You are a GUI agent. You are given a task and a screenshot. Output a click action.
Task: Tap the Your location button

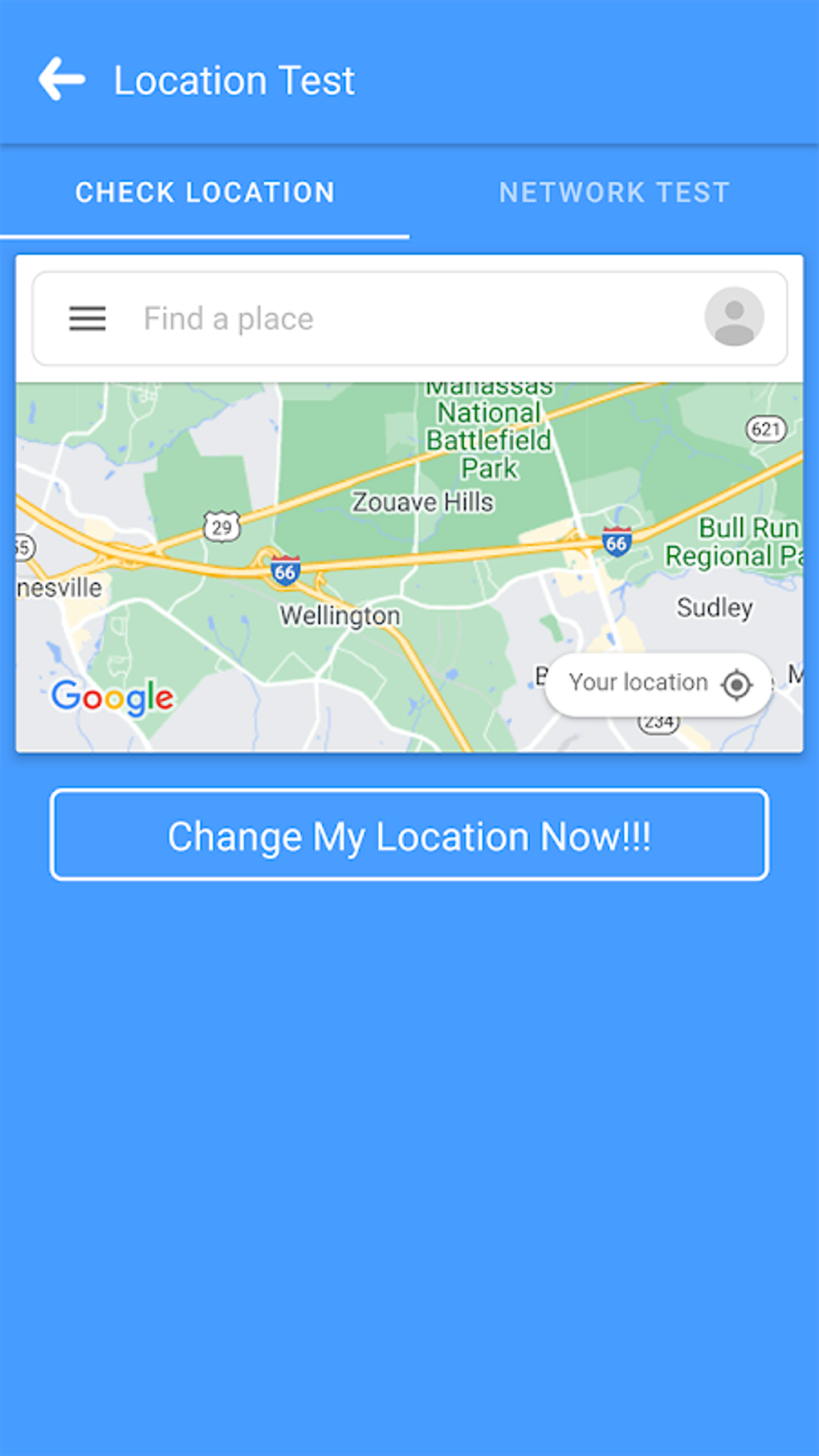click(x=658, y=684)
